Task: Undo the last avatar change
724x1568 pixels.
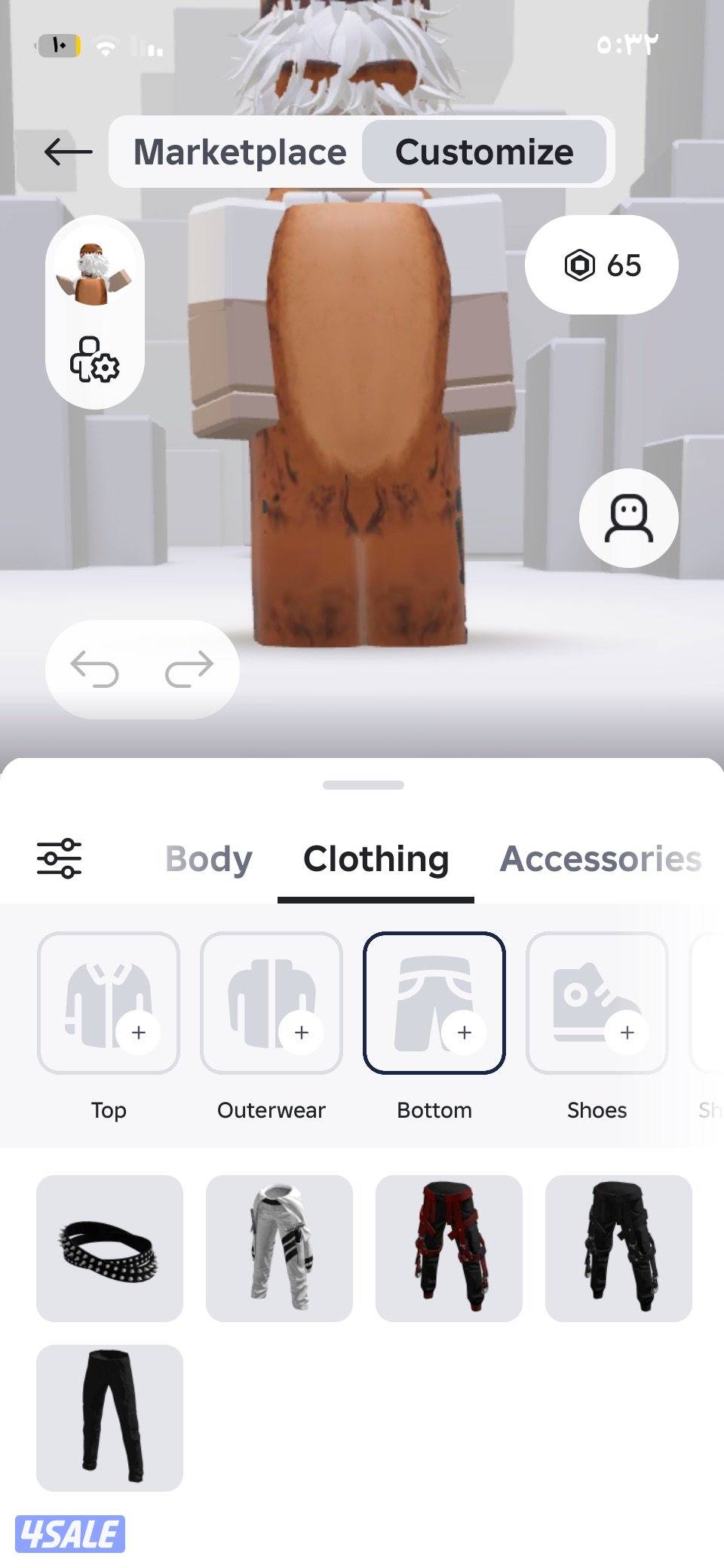Action: (95, 669)
